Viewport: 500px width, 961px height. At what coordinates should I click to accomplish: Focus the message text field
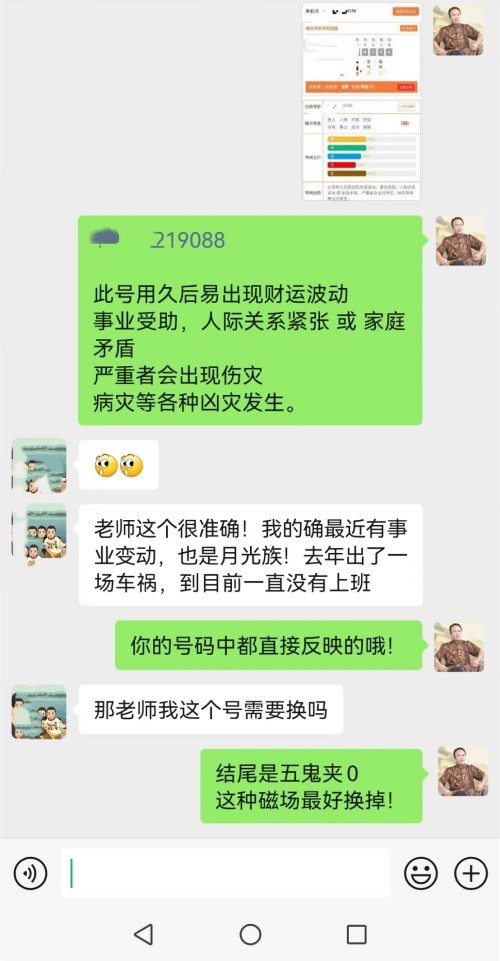click(225, 873)
